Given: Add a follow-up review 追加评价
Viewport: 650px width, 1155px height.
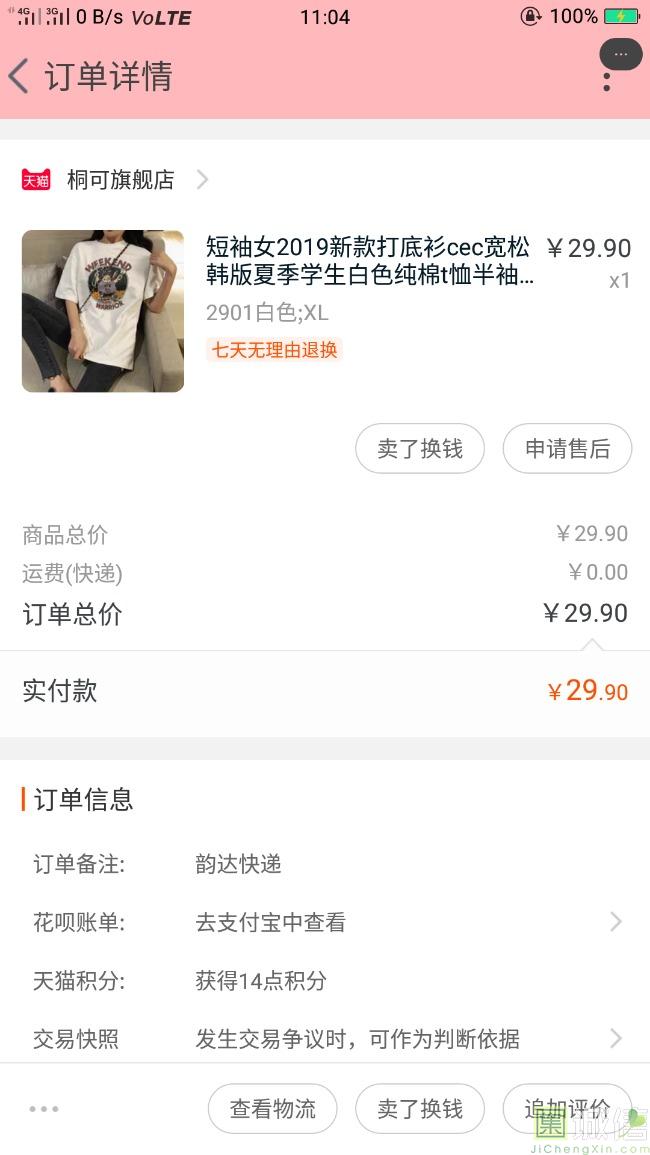Looking at the screenshot, I should 567,1108.
